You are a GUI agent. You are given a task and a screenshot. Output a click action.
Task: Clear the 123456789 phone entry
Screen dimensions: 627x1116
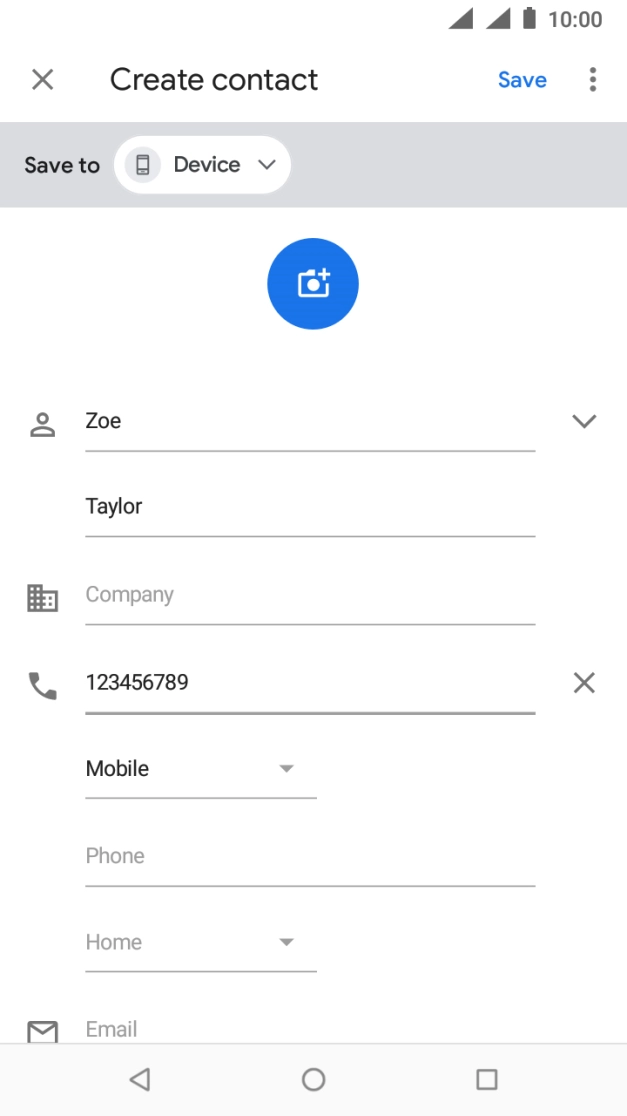pyautogui.click(x=584, y=683)
